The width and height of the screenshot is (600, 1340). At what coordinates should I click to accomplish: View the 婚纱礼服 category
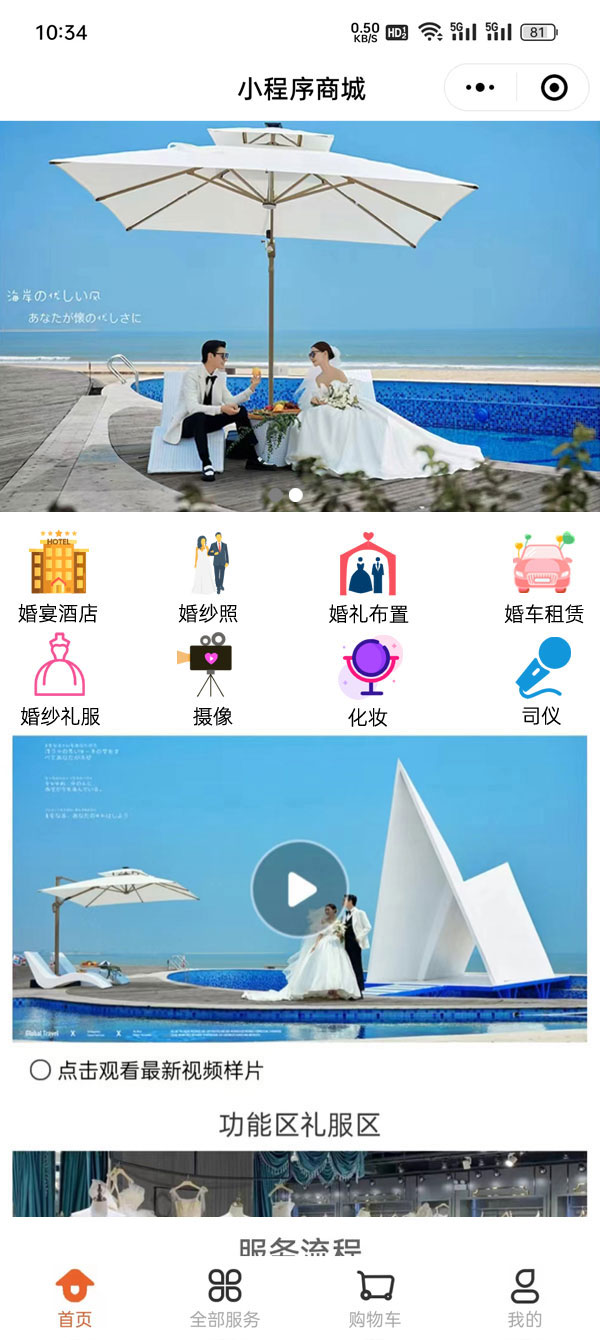point(60,679)
